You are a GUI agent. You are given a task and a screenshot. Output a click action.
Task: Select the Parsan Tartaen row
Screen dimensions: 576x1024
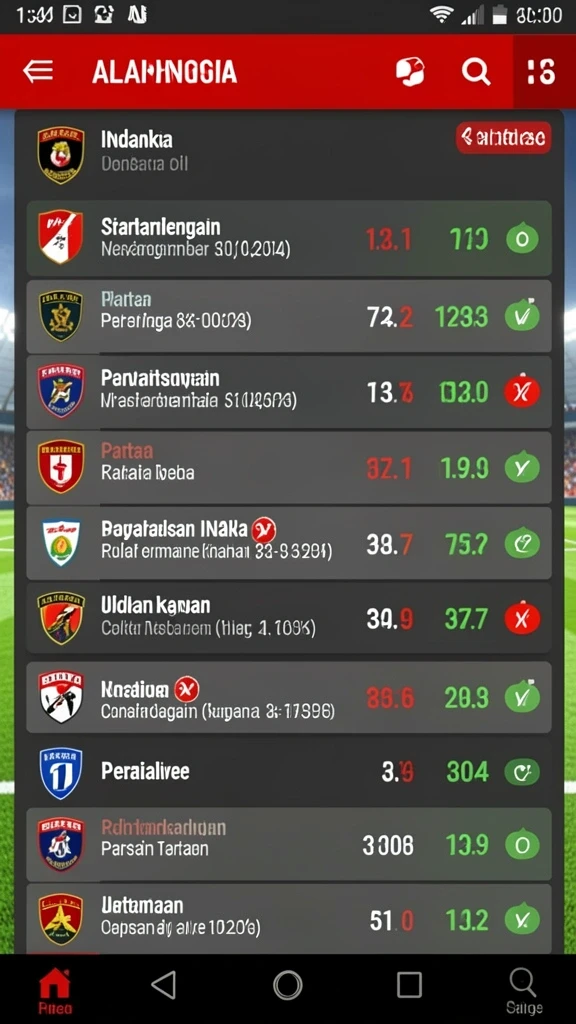point(289,845)
